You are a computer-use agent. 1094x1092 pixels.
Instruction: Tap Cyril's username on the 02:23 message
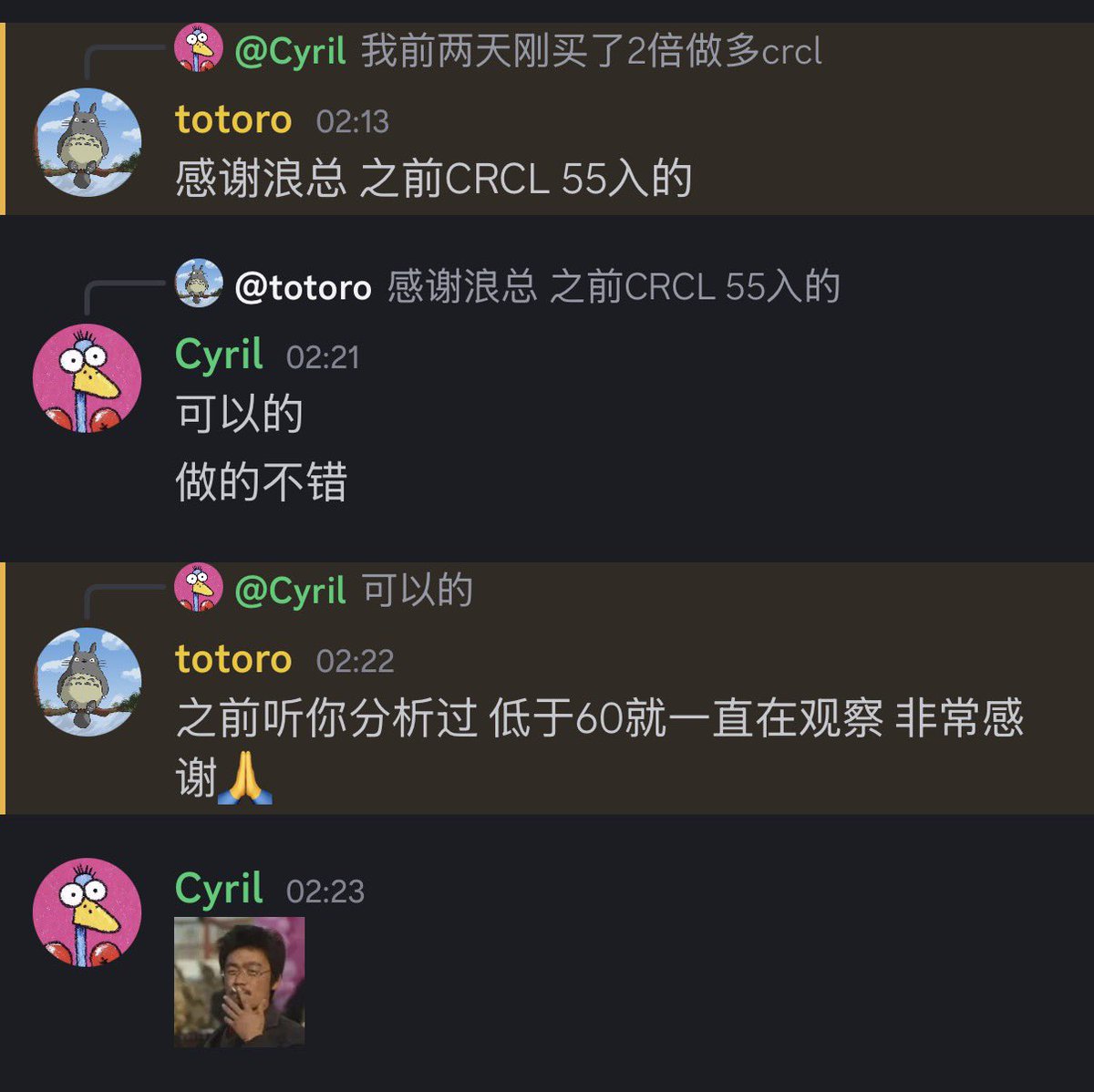coord(219,889)
